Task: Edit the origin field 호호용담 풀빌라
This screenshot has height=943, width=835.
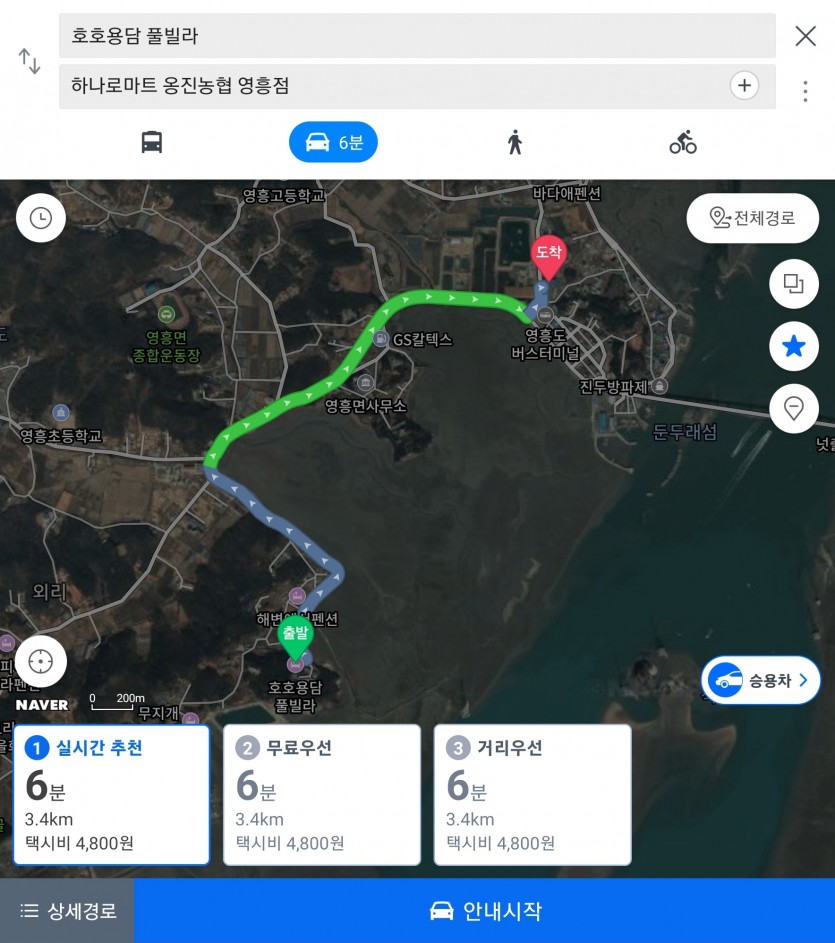Action: point(416,36)
